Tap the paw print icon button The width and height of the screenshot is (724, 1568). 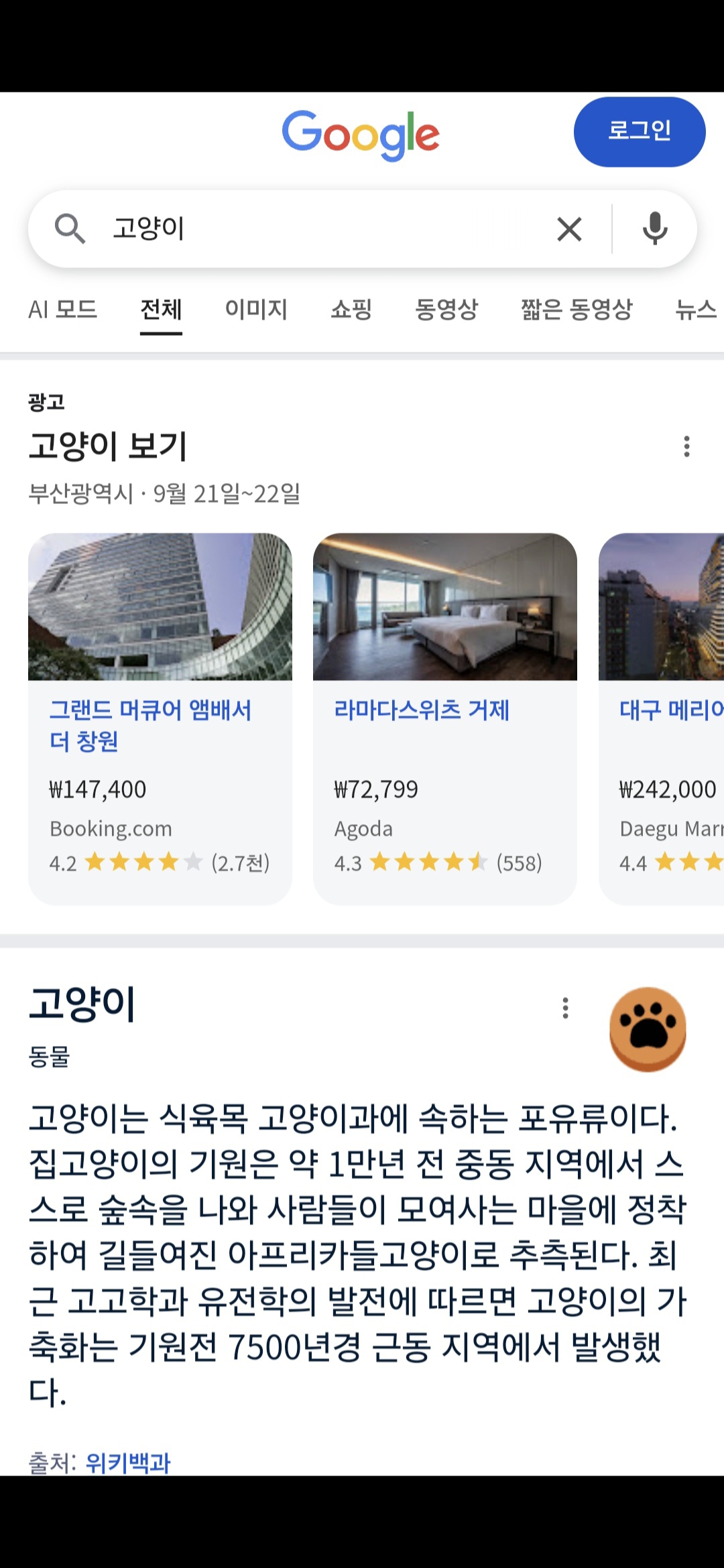coord(648,1029)
